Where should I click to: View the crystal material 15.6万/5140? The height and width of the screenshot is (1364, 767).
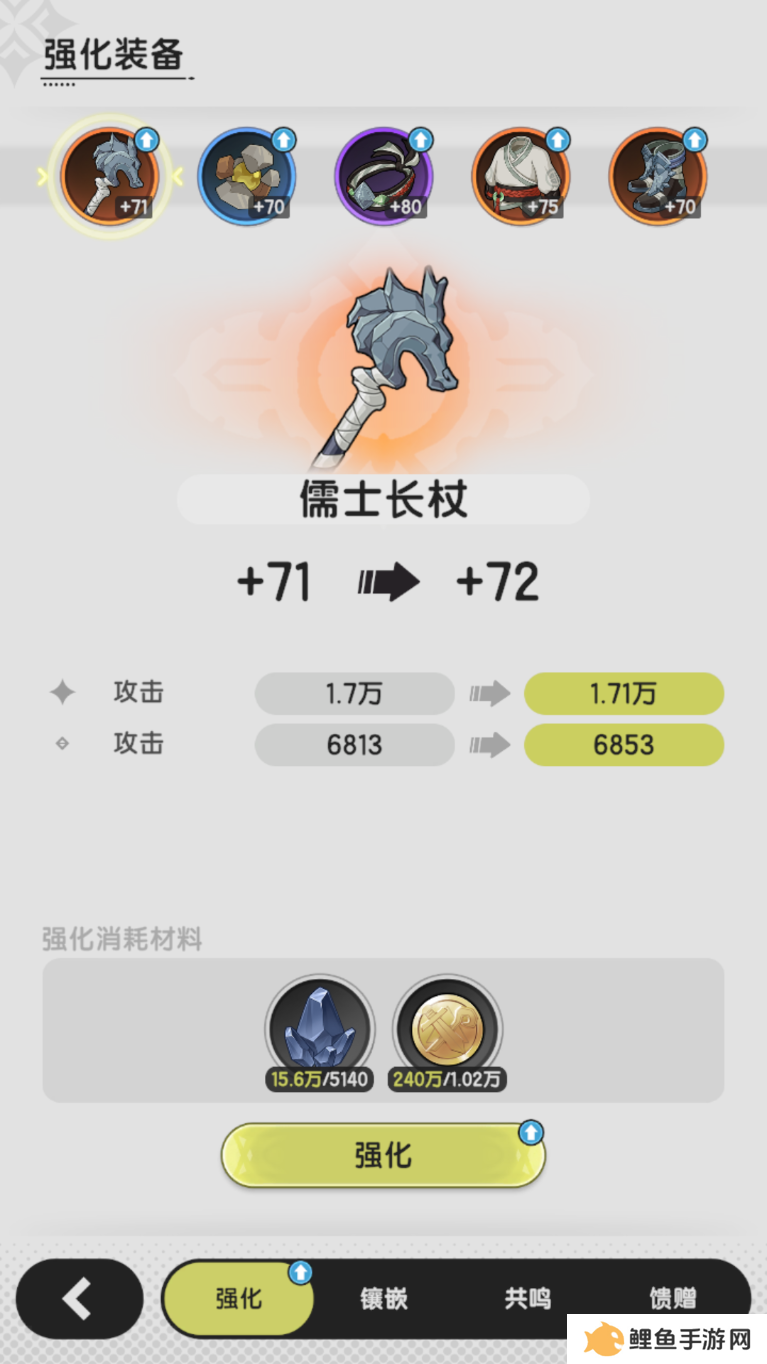point(319,1030)
